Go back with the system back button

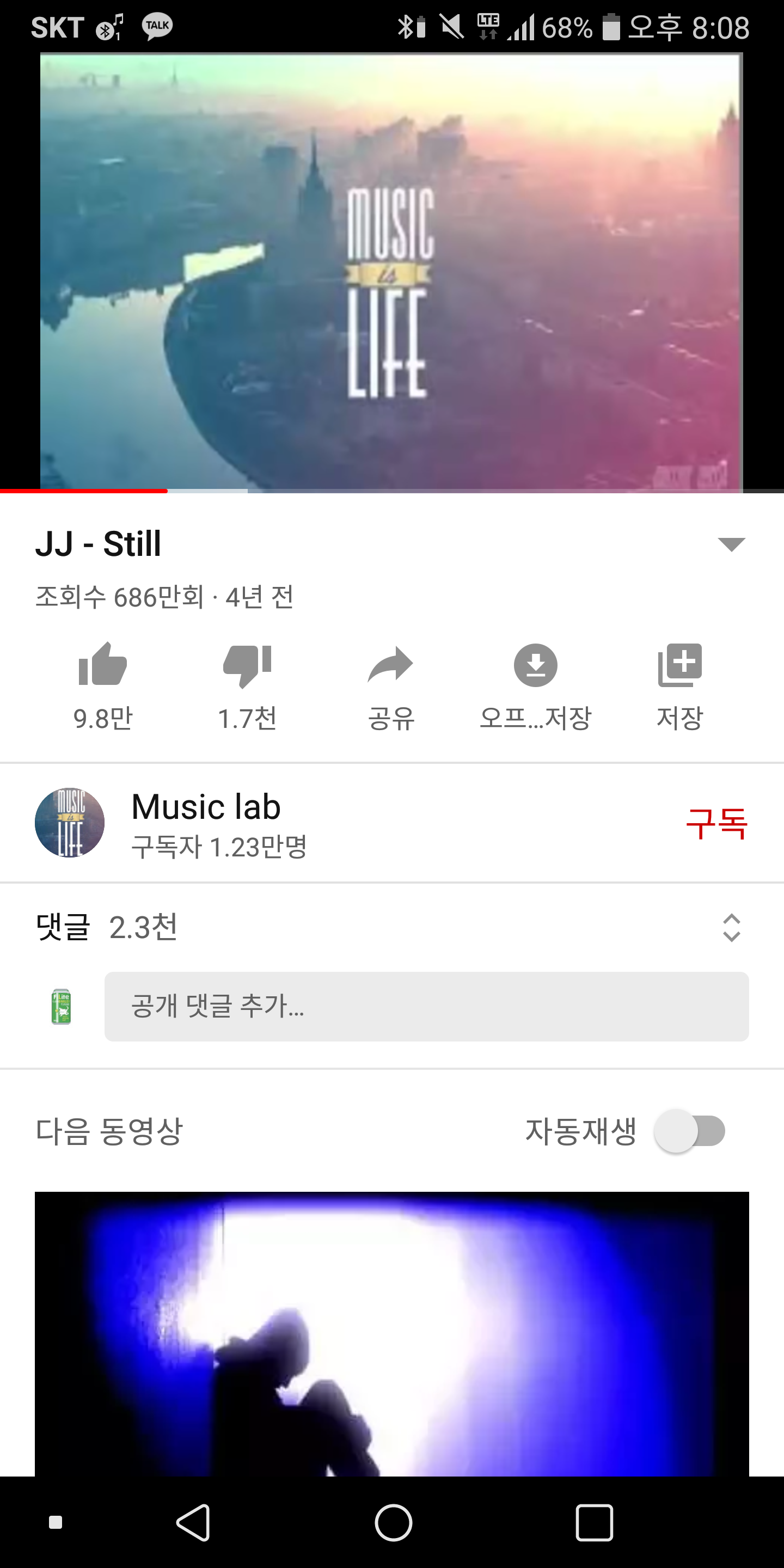(x=194, y=1522)
